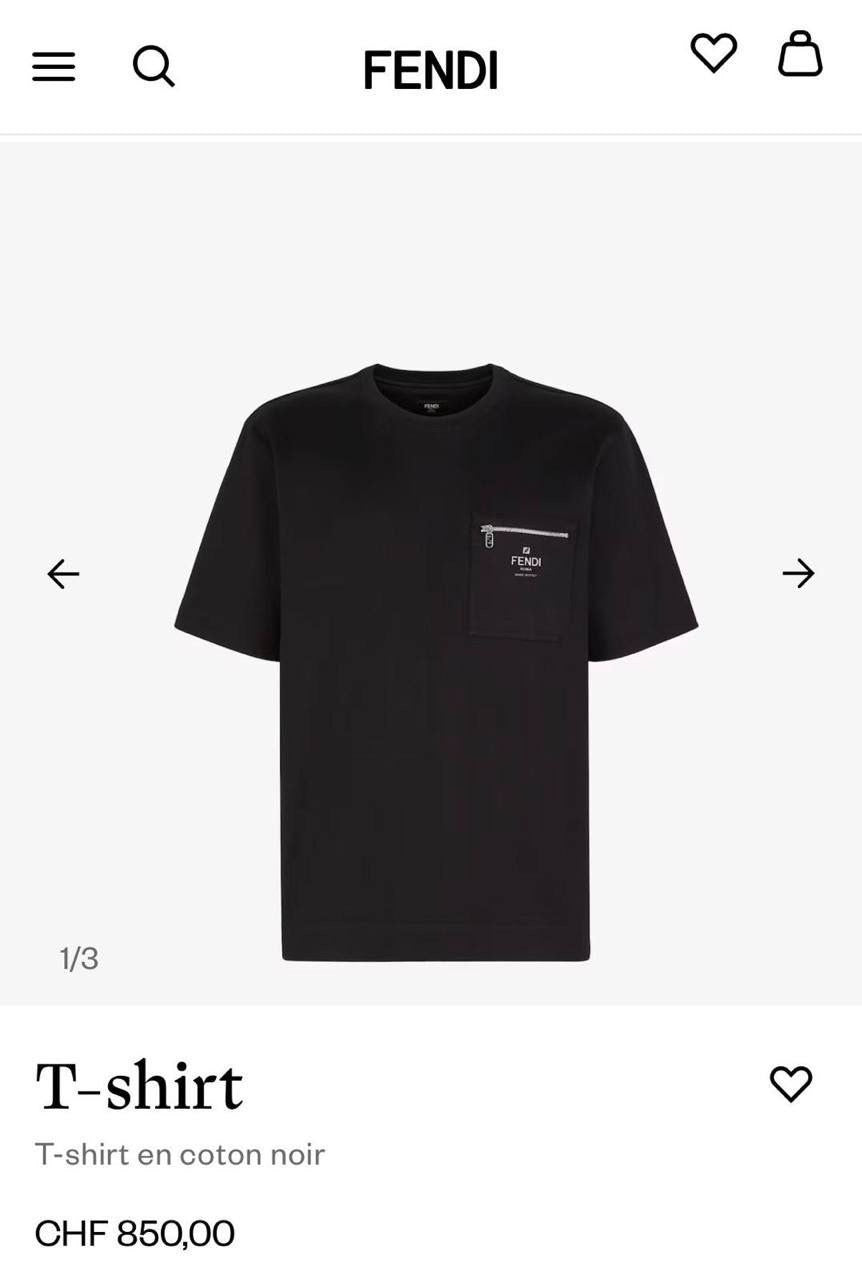Select the description T-shirt en coton noir
Image resolution: width=862 pixels, height=1280 pixels.
tap(180, 1153)
